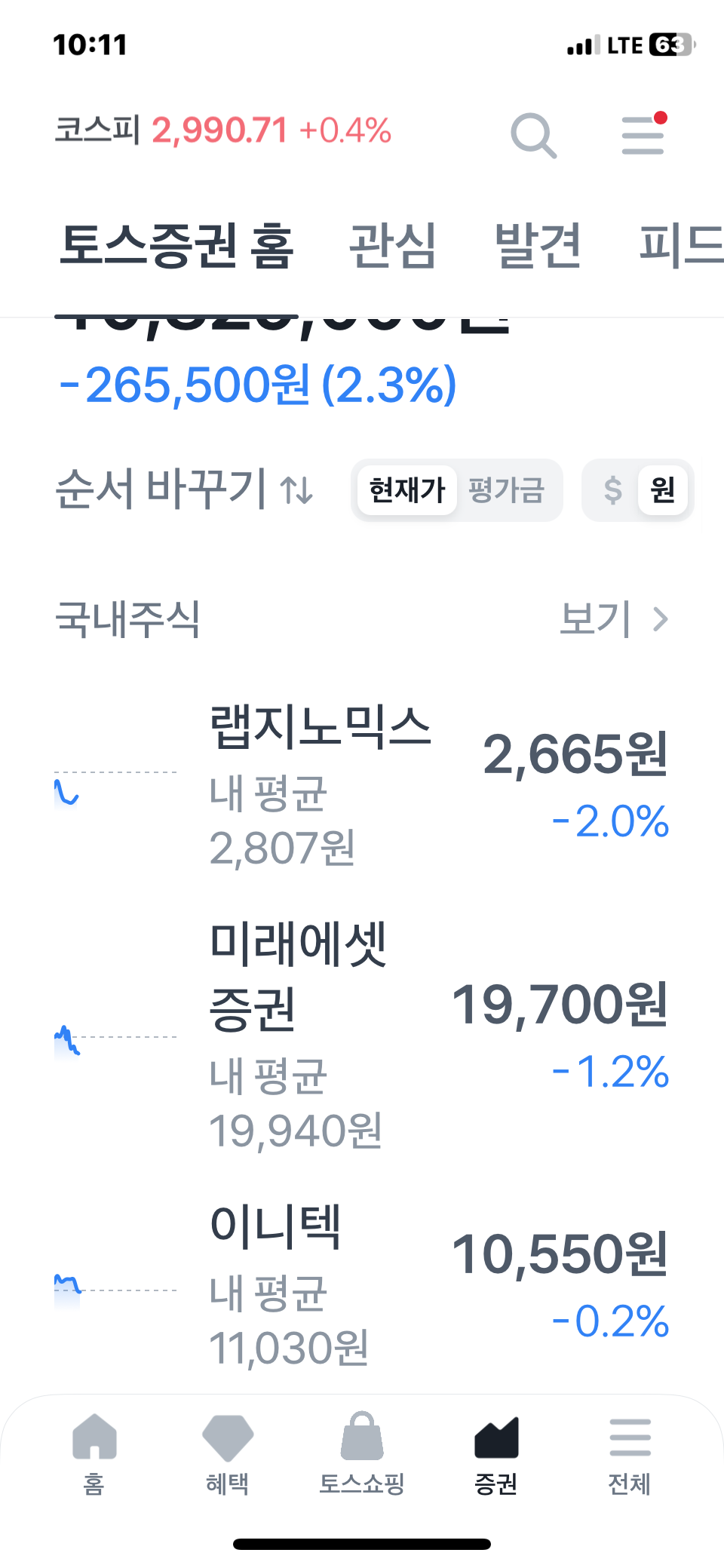Screen dimensions: 724x1568
Task: Open the 이니텍 stock row
Action: coord(362,1286)
